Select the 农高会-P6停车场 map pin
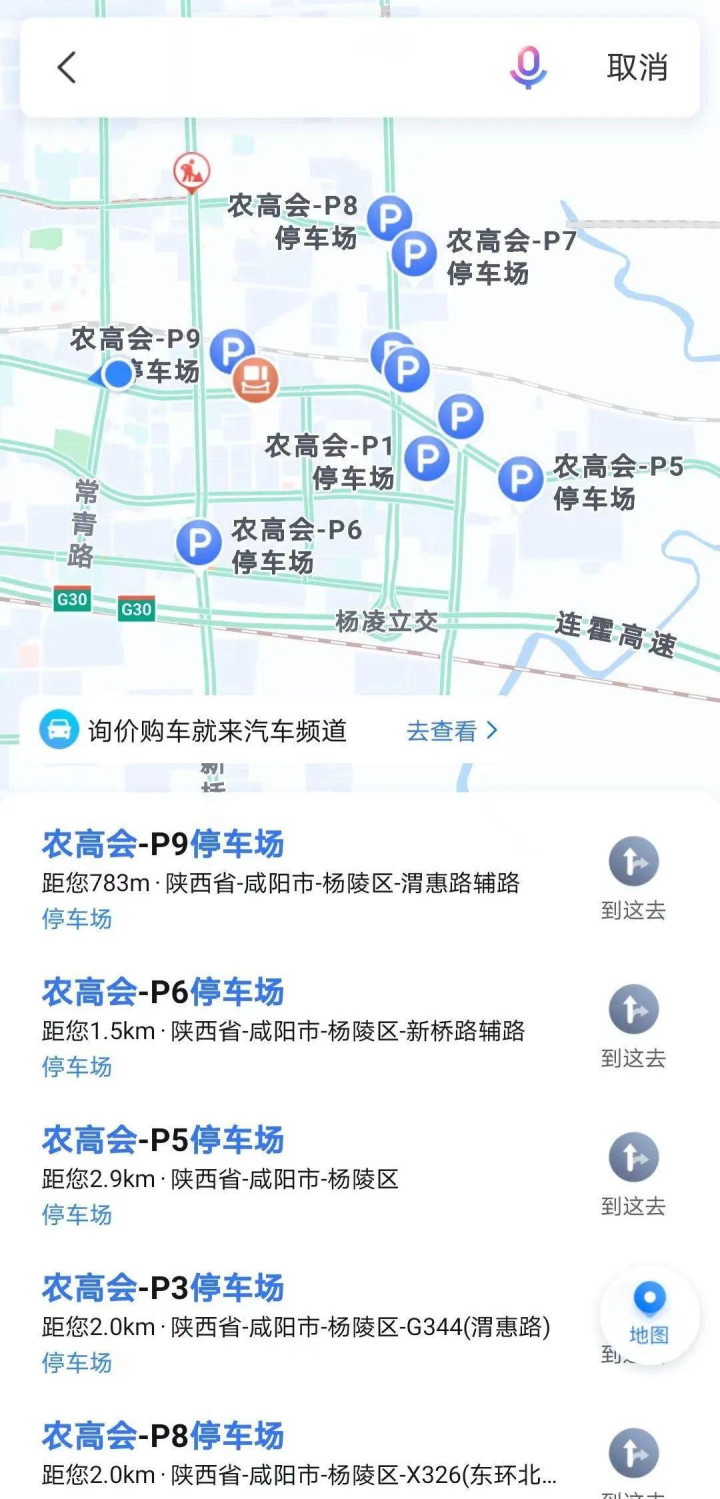The image size is (720, 1499). (x=199, y=543)
